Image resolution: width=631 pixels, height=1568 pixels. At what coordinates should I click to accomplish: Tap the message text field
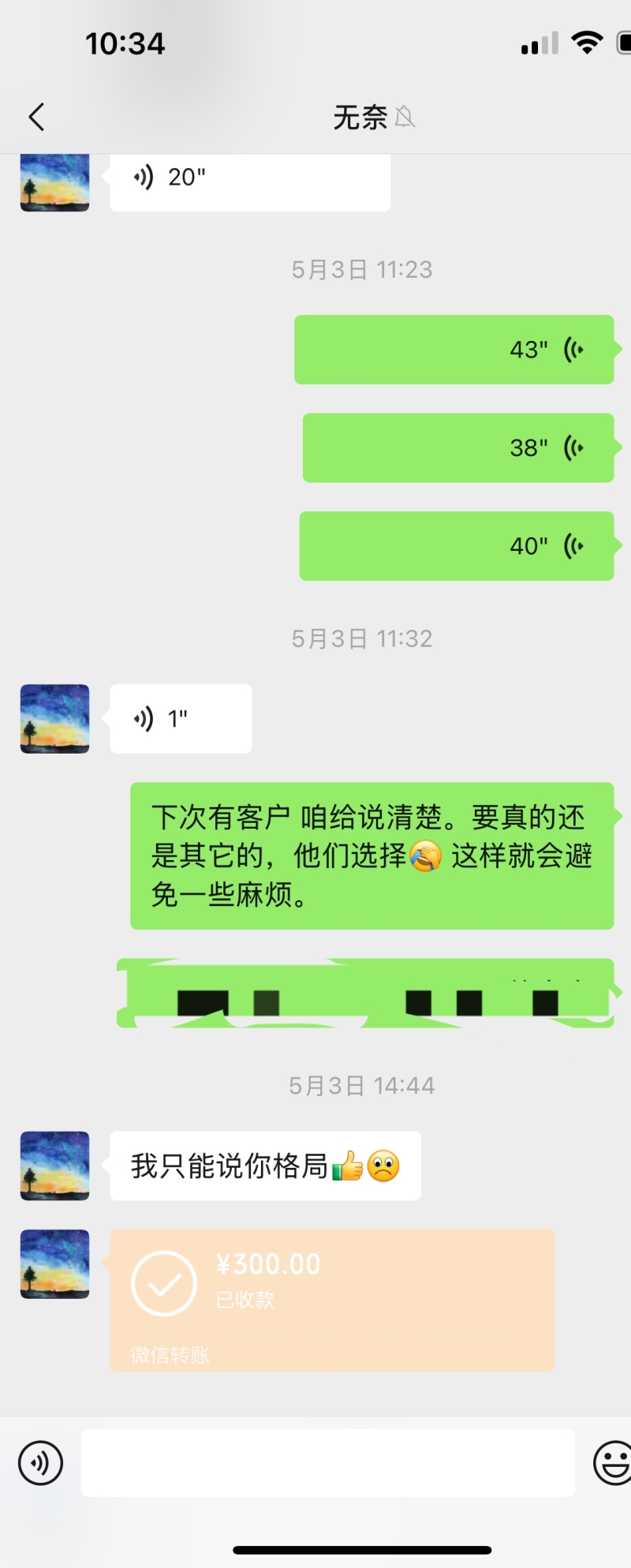point(327,1462)
